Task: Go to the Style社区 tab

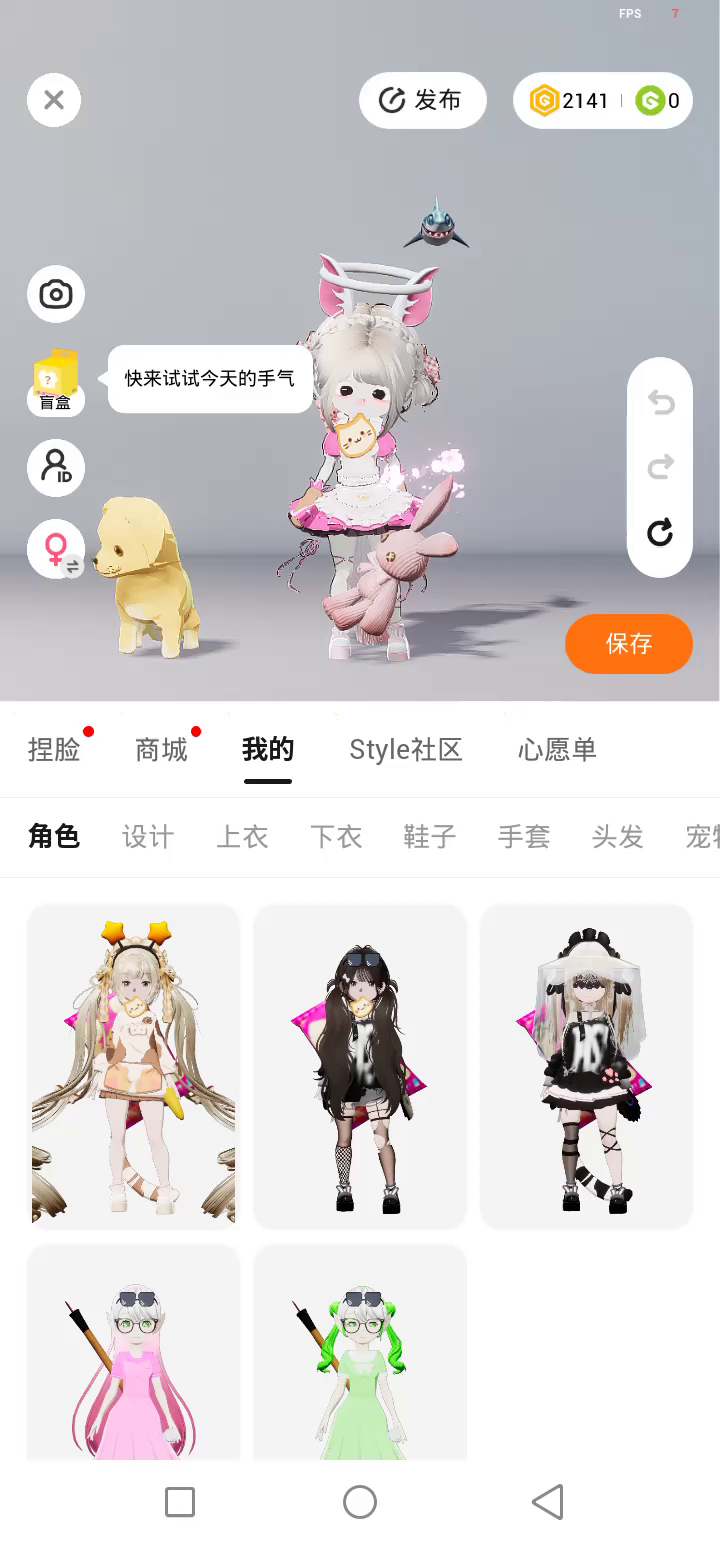Action: coord(405,750)
